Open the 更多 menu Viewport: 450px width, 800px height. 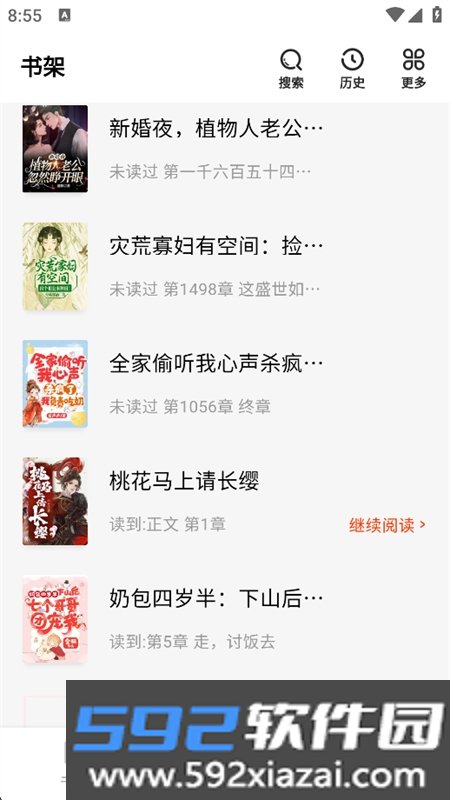(x=413, y=69)
